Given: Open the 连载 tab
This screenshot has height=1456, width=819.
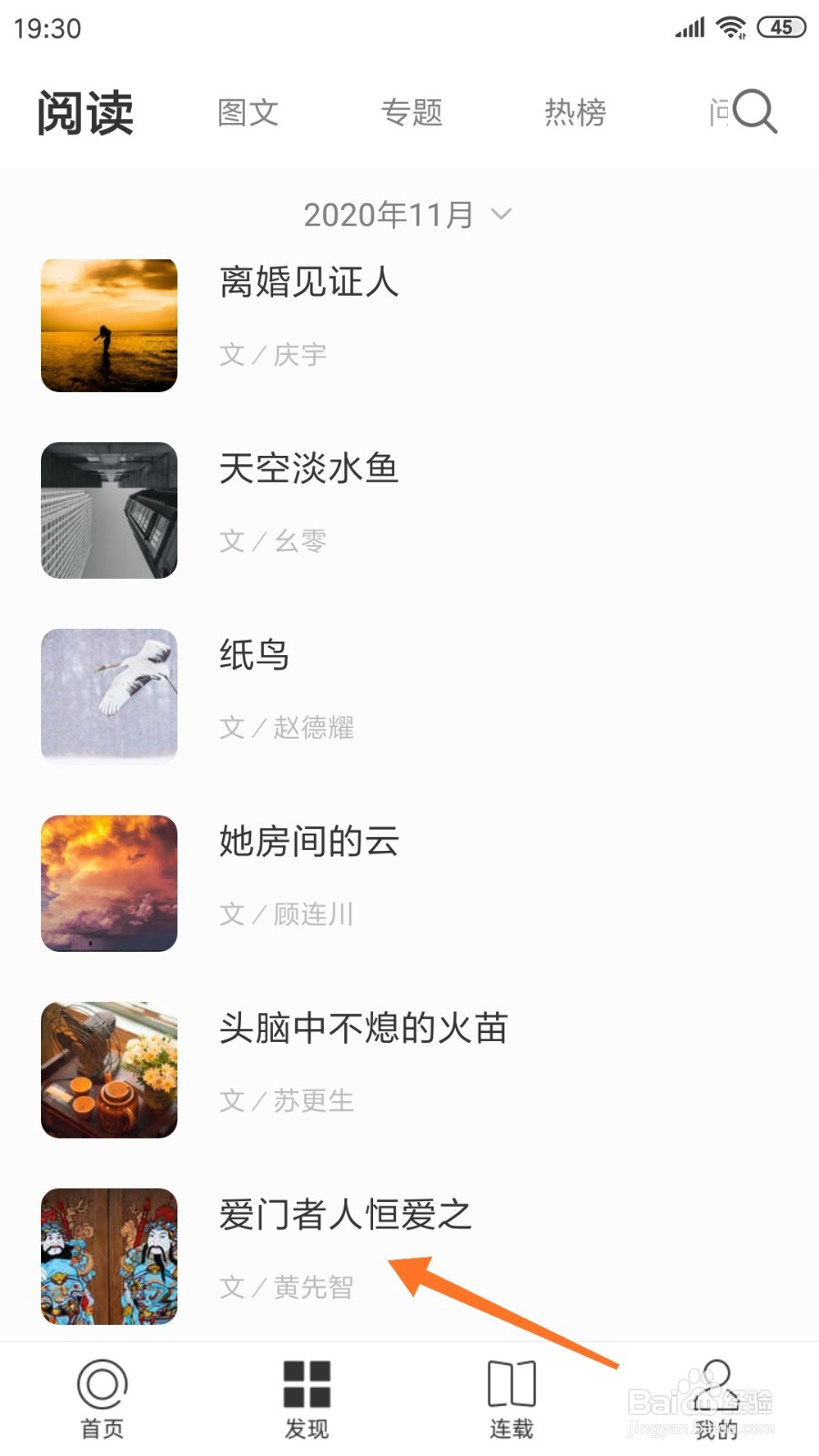Looking at the screenshot, I should 511,1399.
